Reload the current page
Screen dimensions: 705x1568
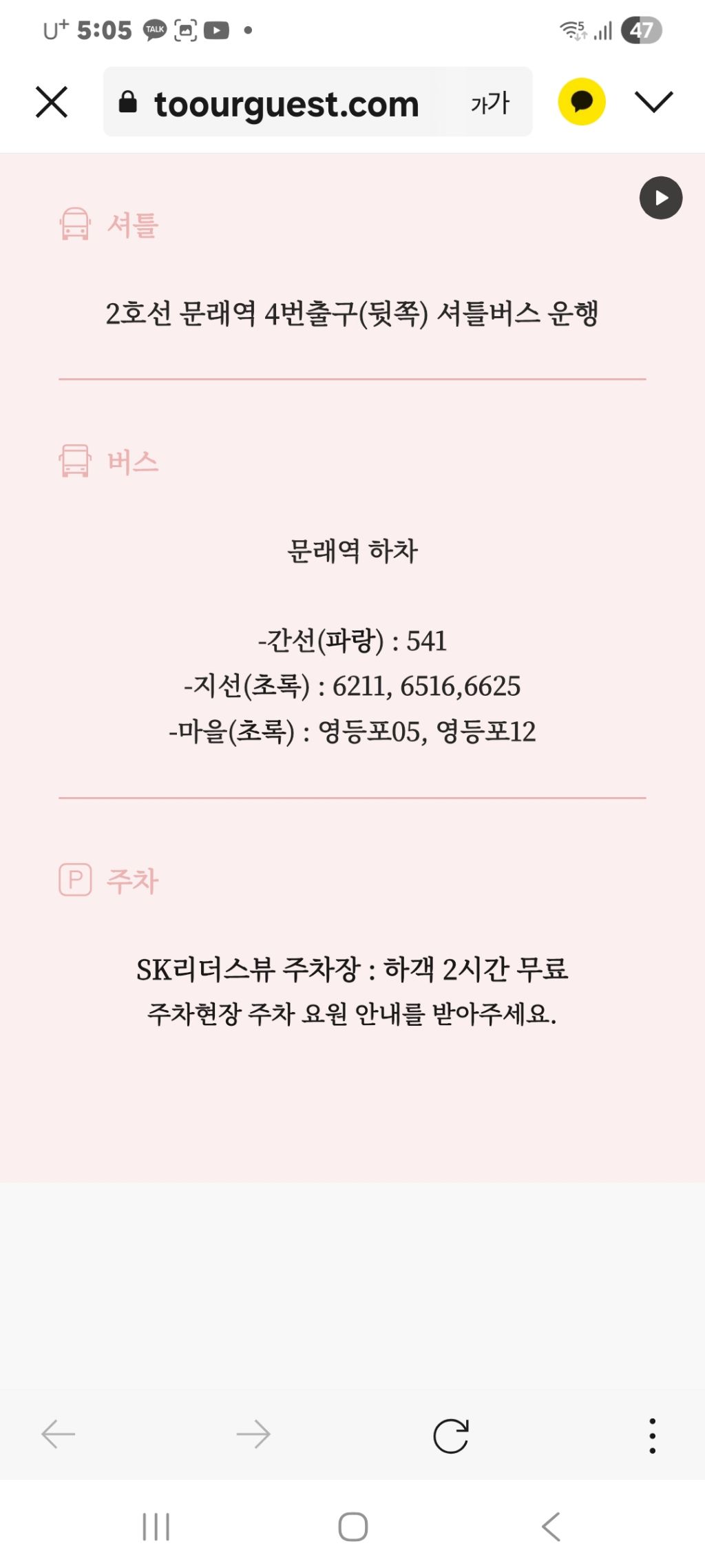point(451,1436)
